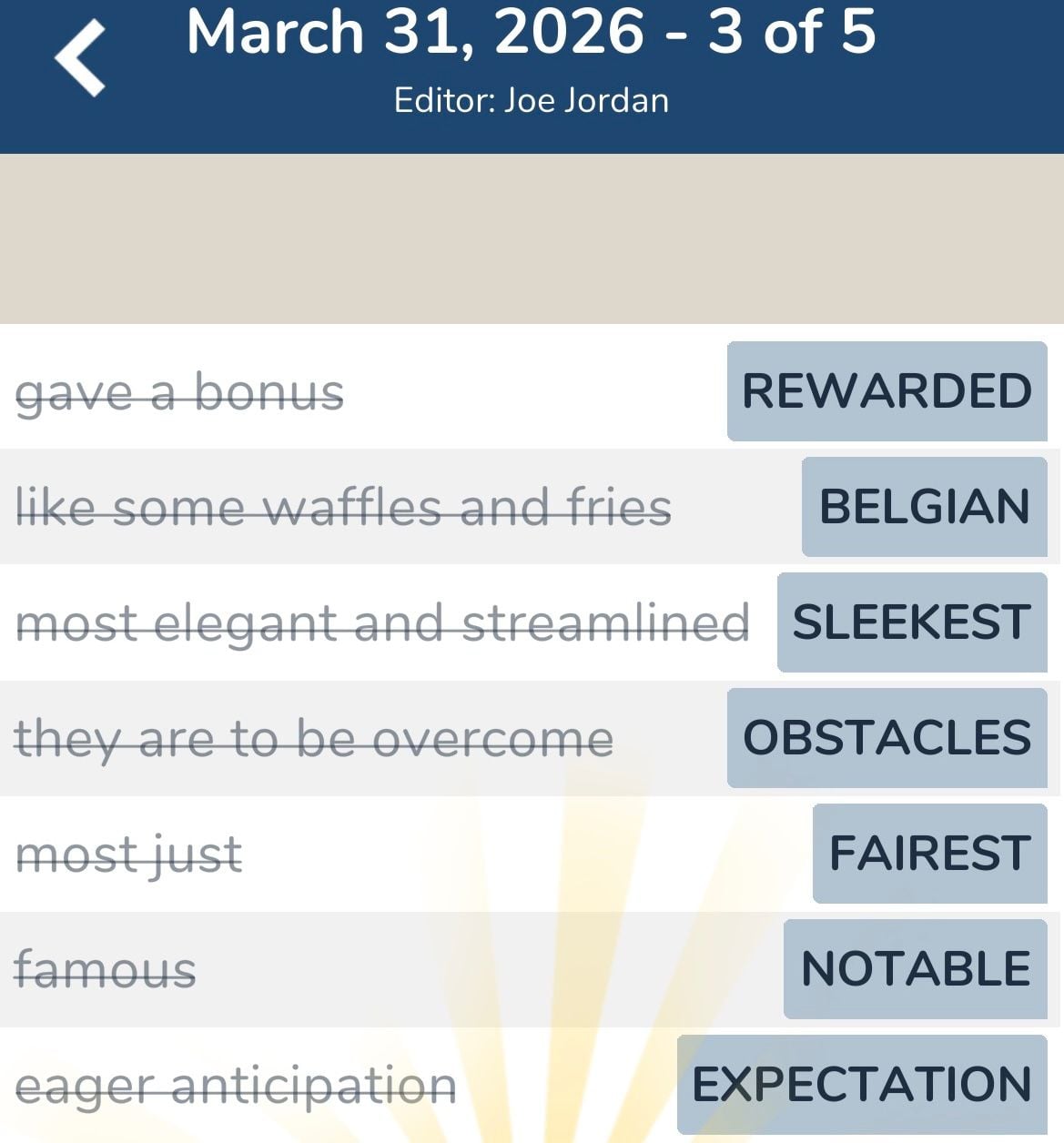This screenshot has width=1064, height=1143.
Task: Choose the OBSTACLES answer tile
Action: [889, 737]
